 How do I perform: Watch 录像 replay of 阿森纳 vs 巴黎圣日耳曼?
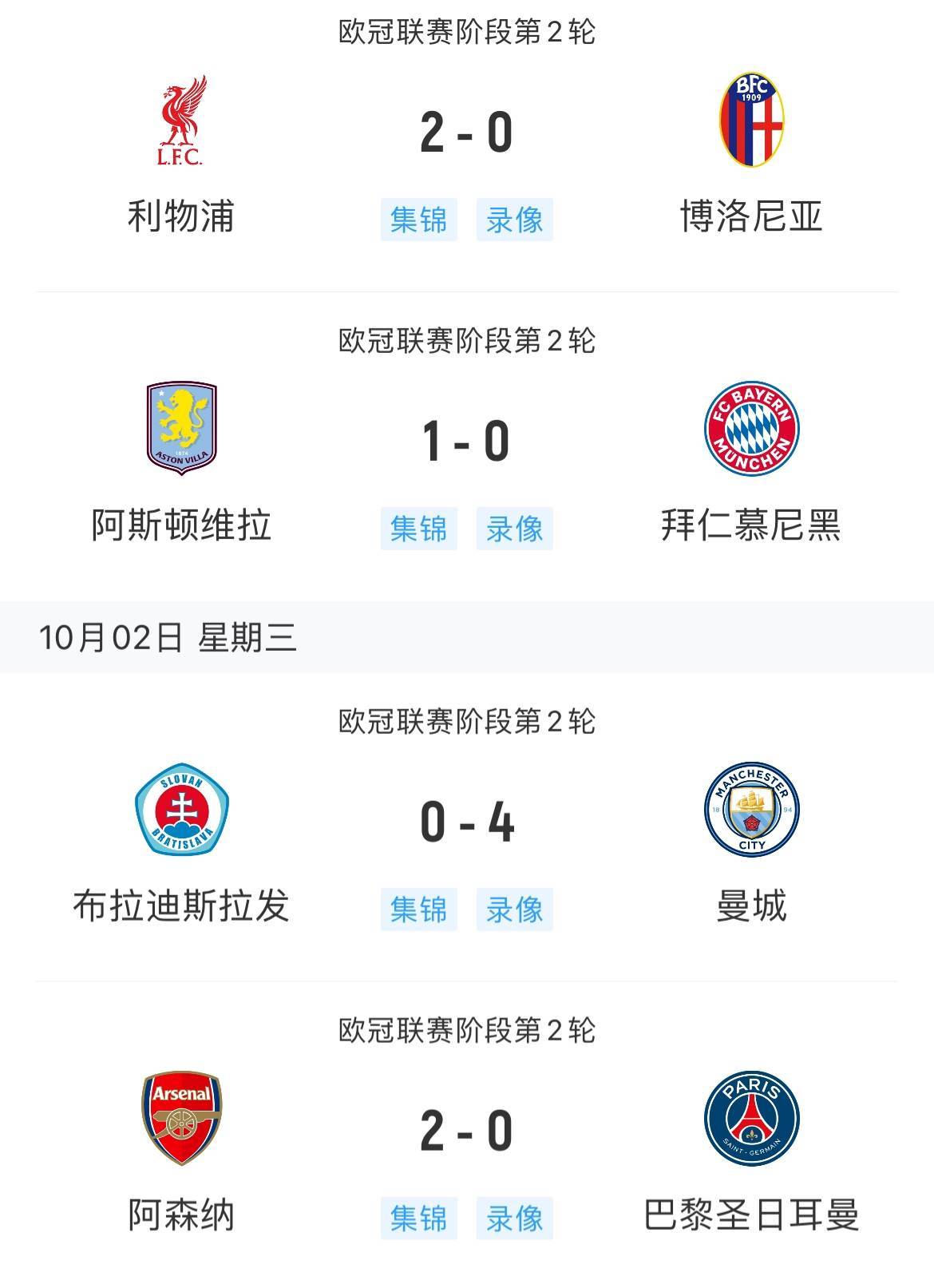(x=515, y=1219)
